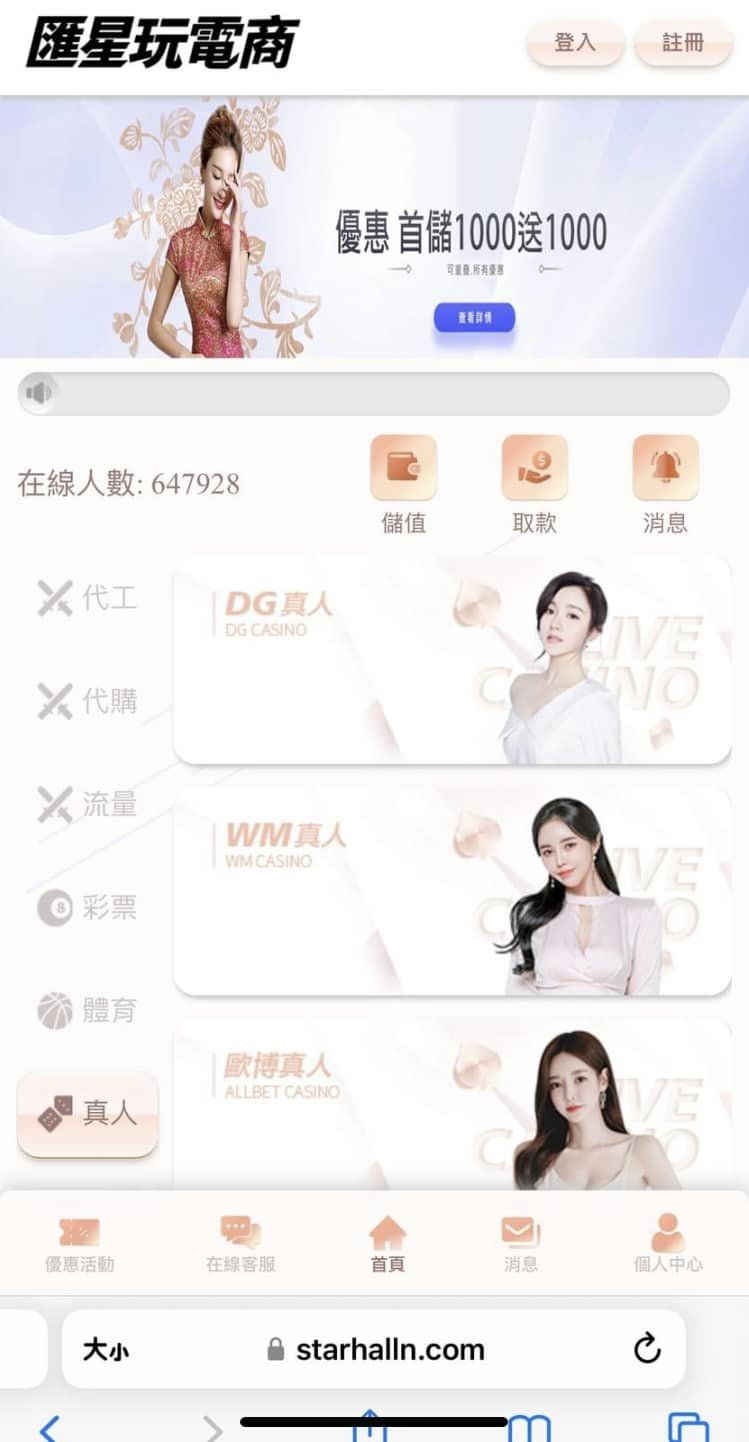This screenshot has height=1442, width=749.
Task: Open the 取款 withdrawal icon
Action: click(534, 468)
